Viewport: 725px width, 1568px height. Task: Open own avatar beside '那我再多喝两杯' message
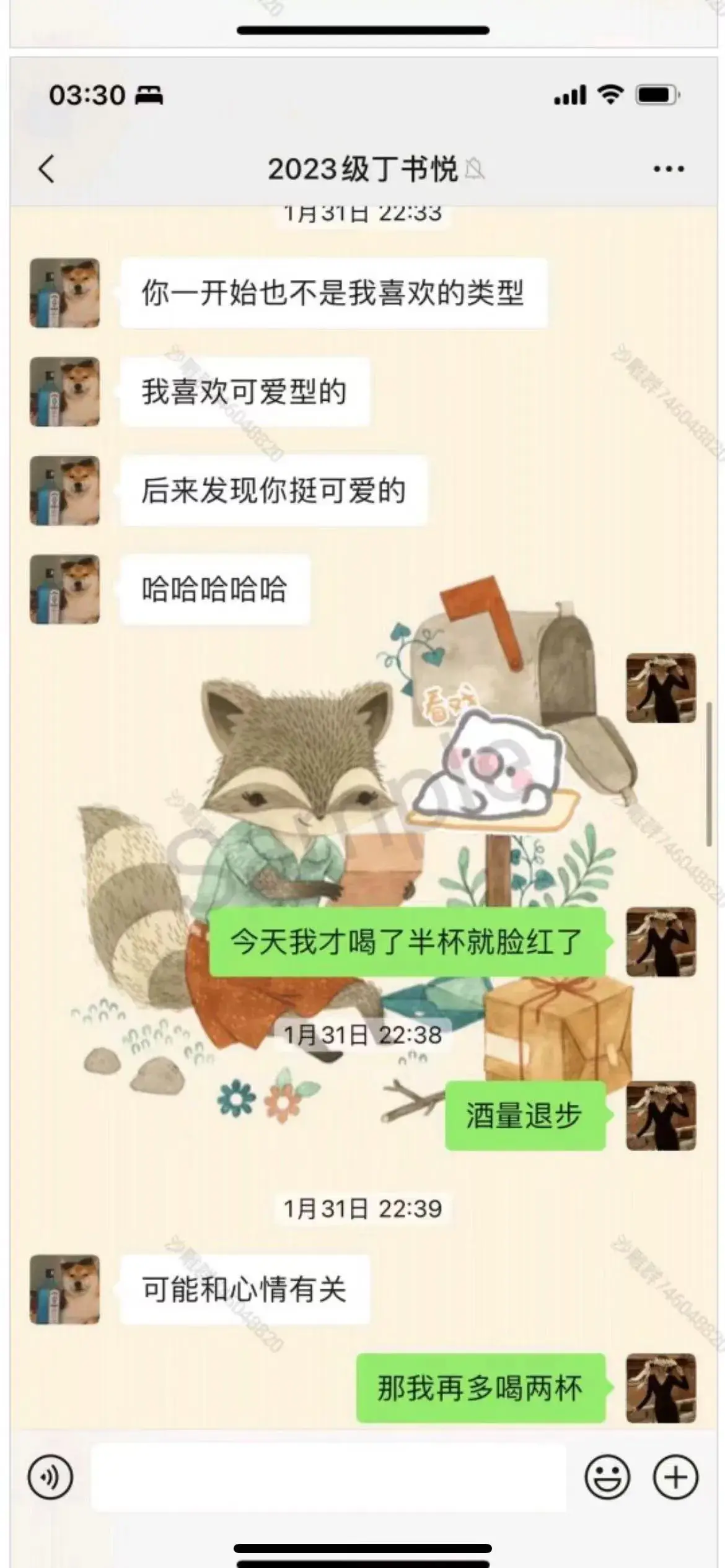click(661, 1388)
